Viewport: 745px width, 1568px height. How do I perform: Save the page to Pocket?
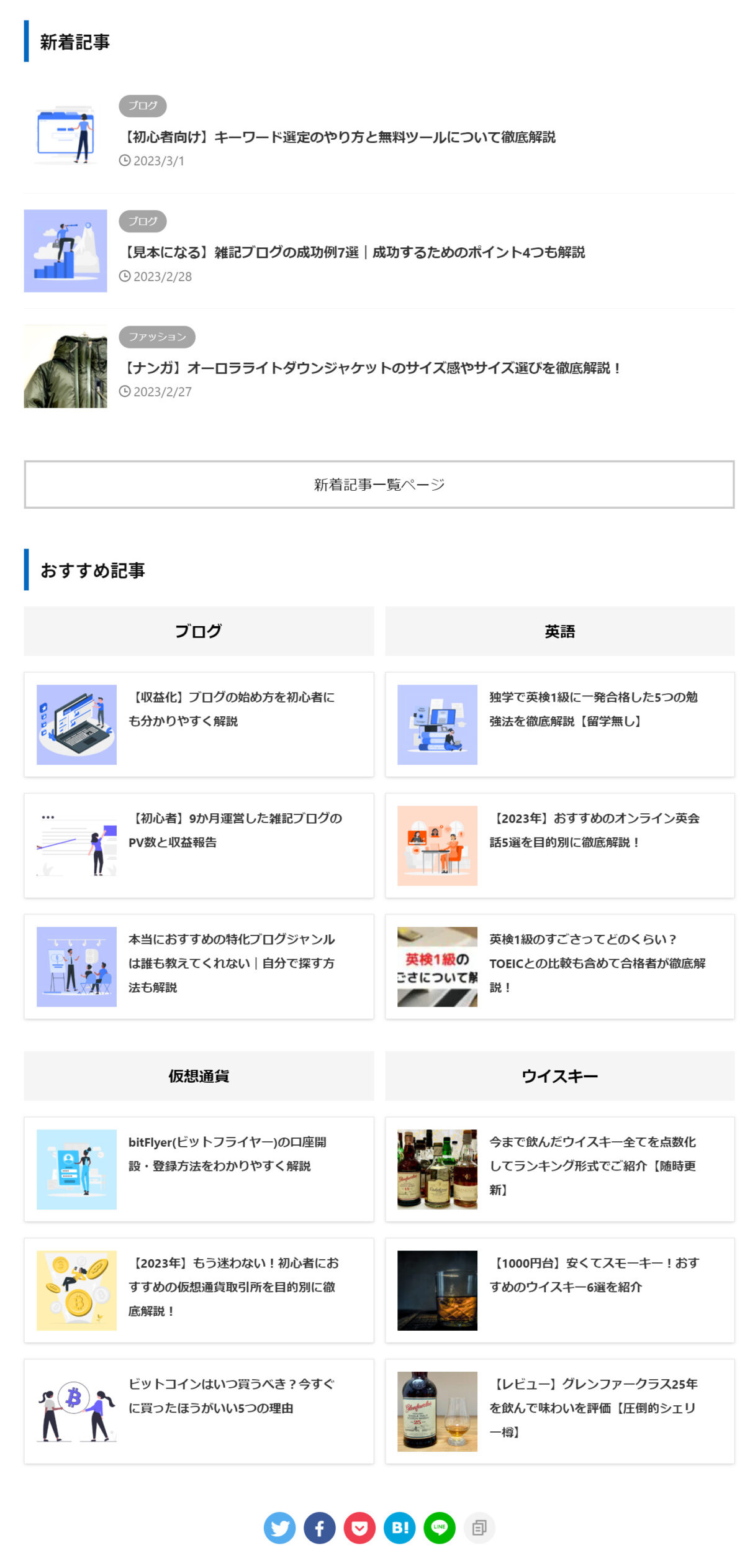tap(359, 1527)
